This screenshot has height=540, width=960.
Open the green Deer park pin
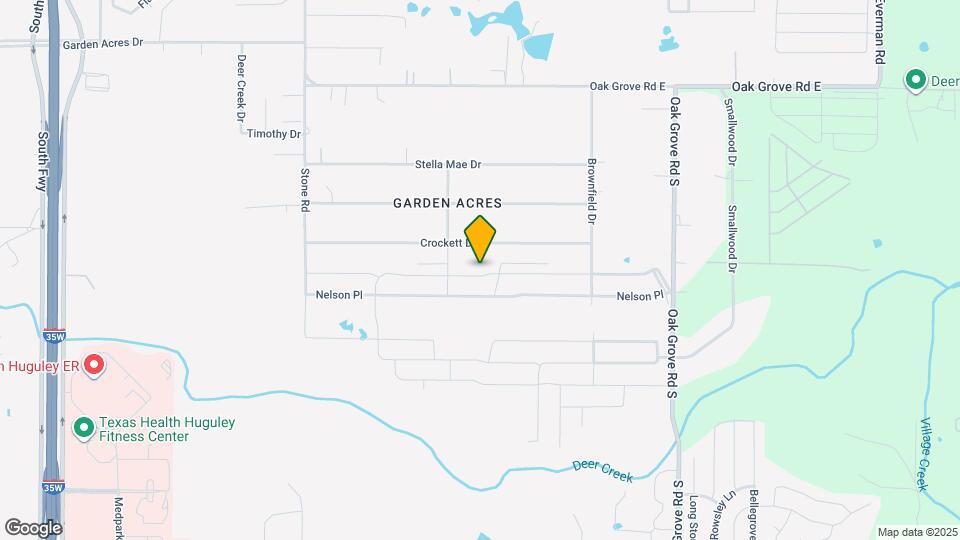914,80
